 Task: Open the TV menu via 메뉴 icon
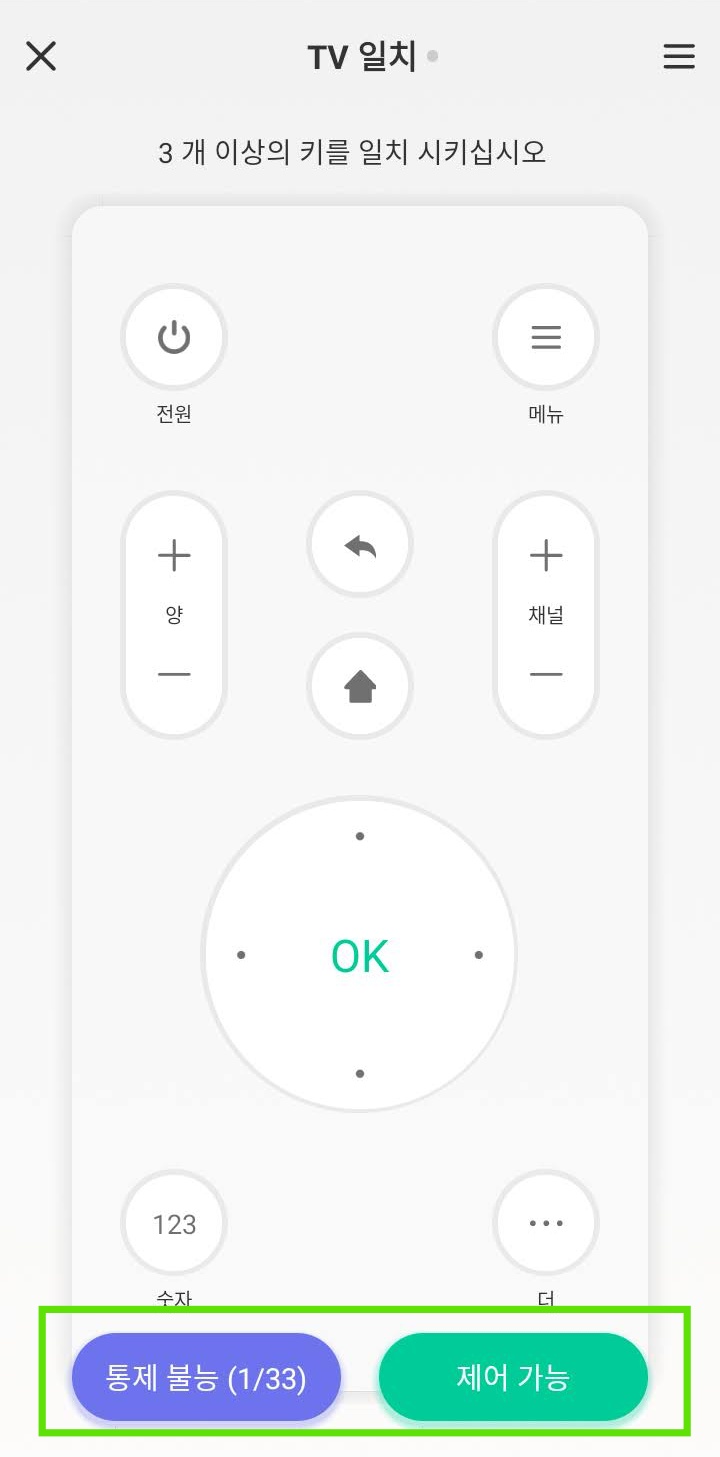tap(546, 337)
